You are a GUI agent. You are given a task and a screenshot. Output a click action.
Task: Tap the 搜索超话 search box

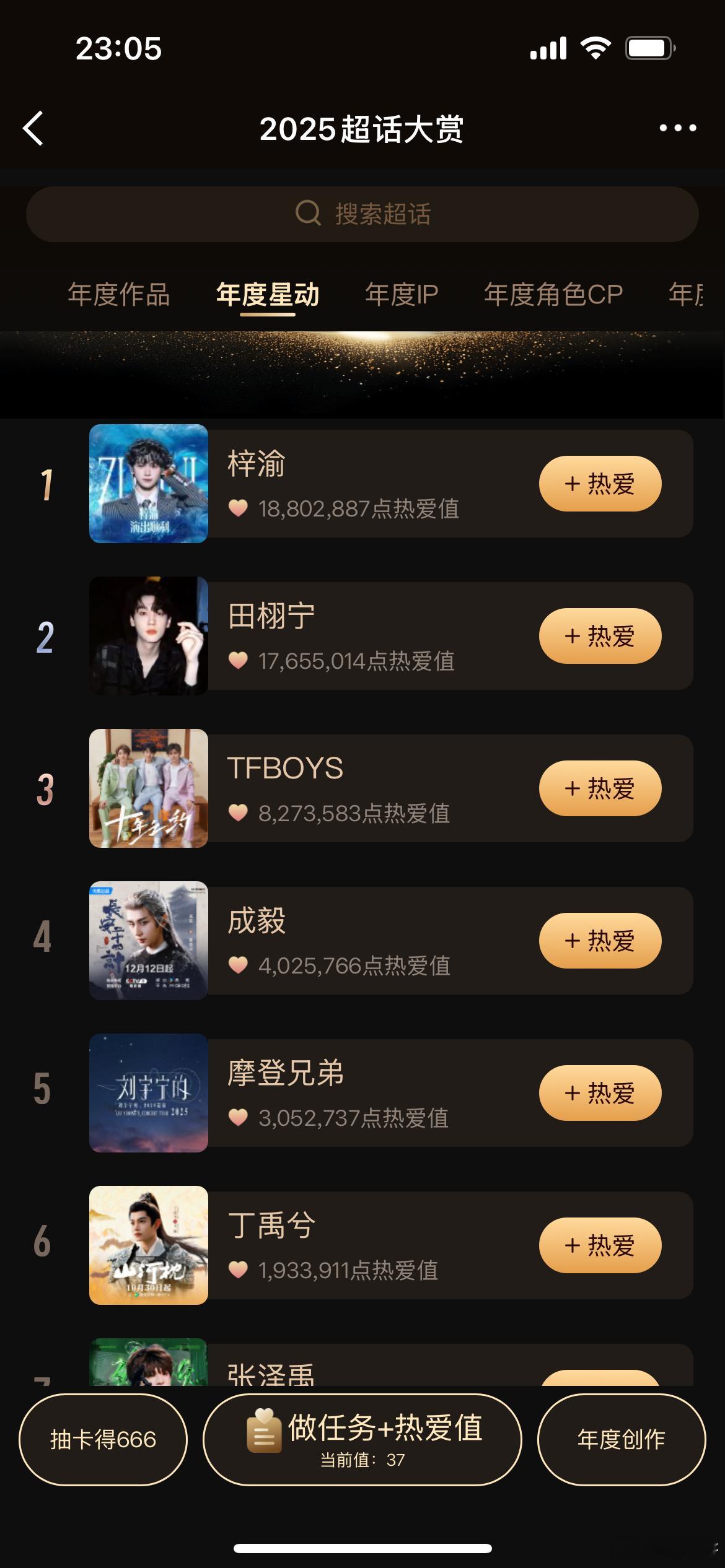pyautogui.click(x=362, y=214)
